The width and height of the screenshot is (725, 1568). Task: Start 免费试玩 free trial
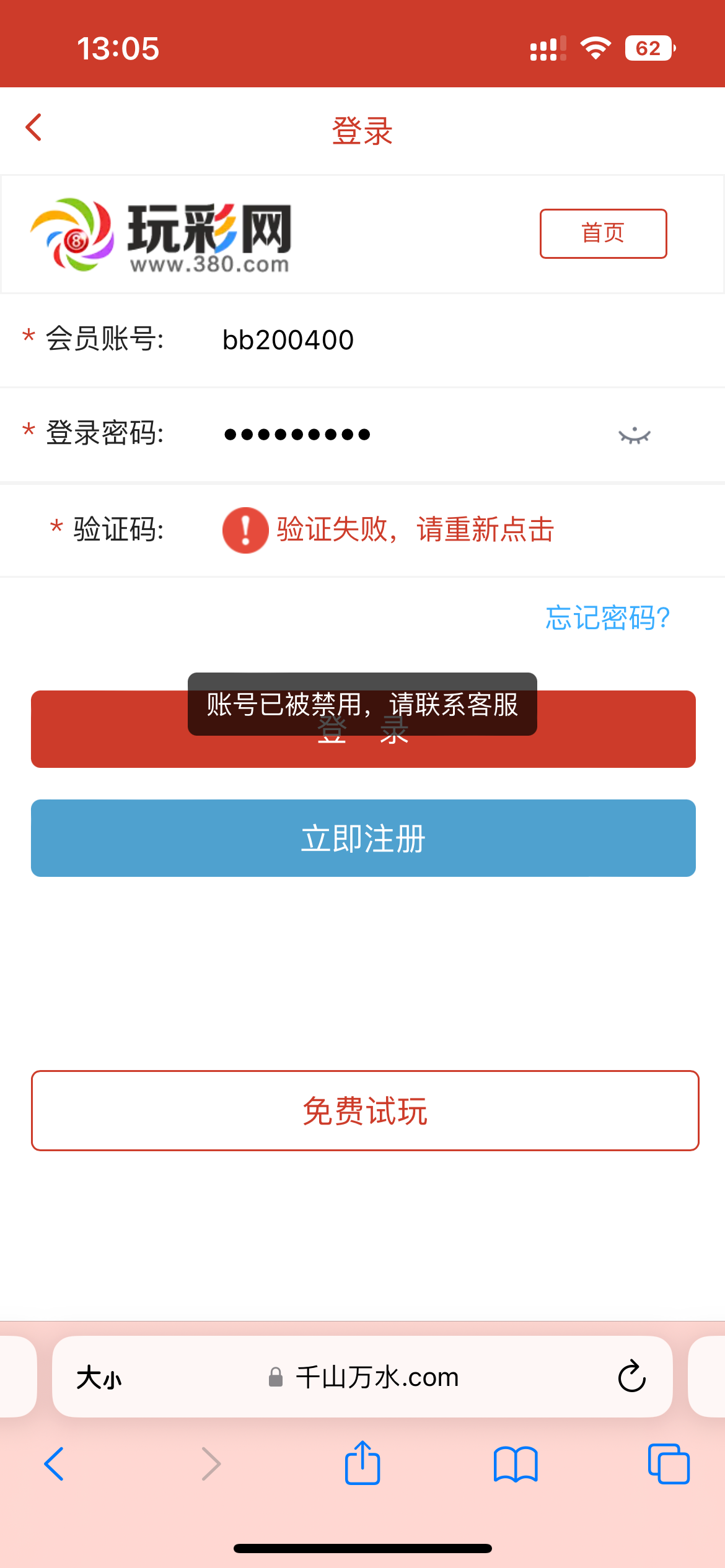click(365, 1110)
